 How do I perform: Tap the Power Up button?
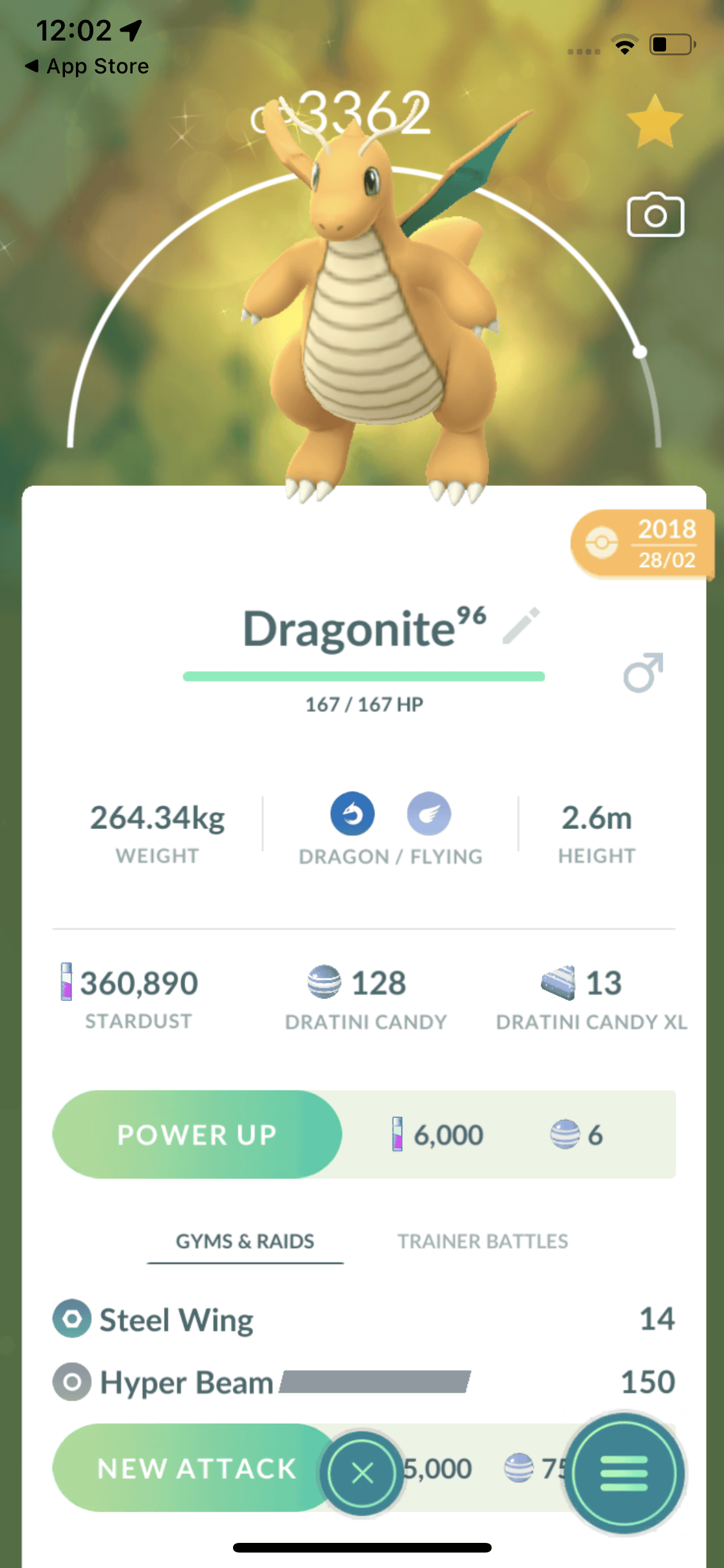pos(197,1134)
